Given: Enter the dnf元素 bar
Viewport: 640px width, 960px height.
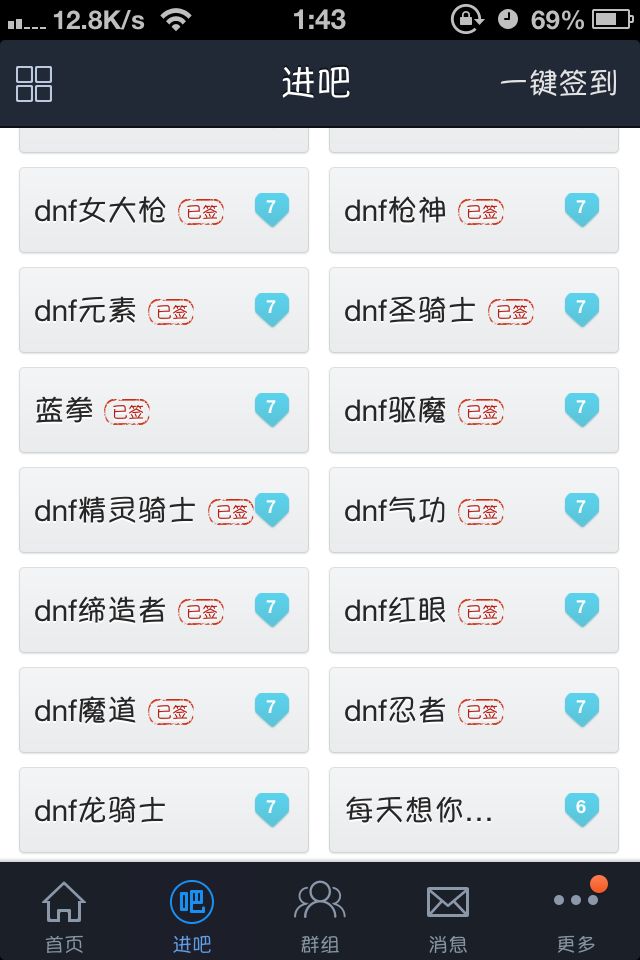Looking at the screenshot, I should coord(164,310).
